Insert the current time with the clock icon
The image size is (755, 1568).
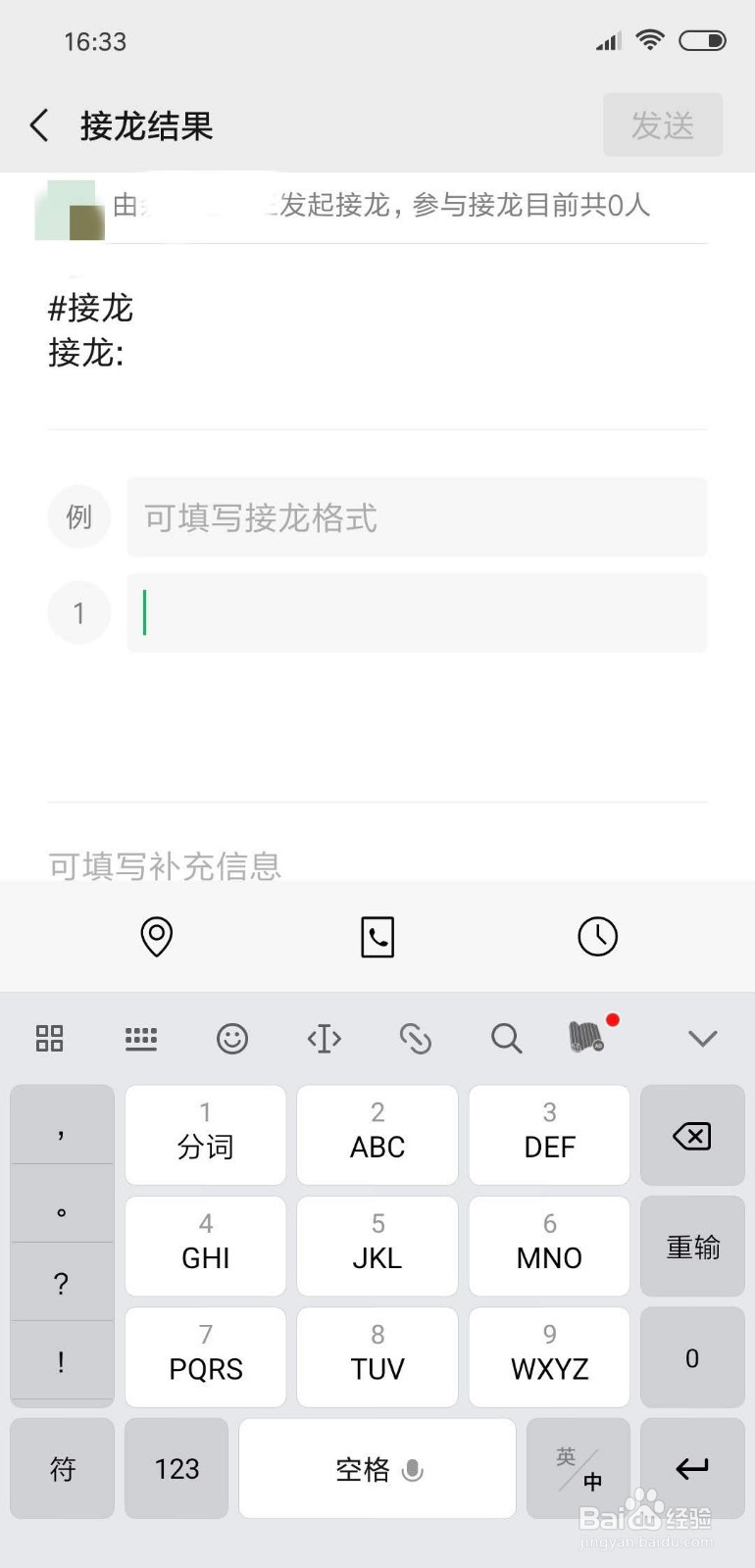tap(598, 937)
